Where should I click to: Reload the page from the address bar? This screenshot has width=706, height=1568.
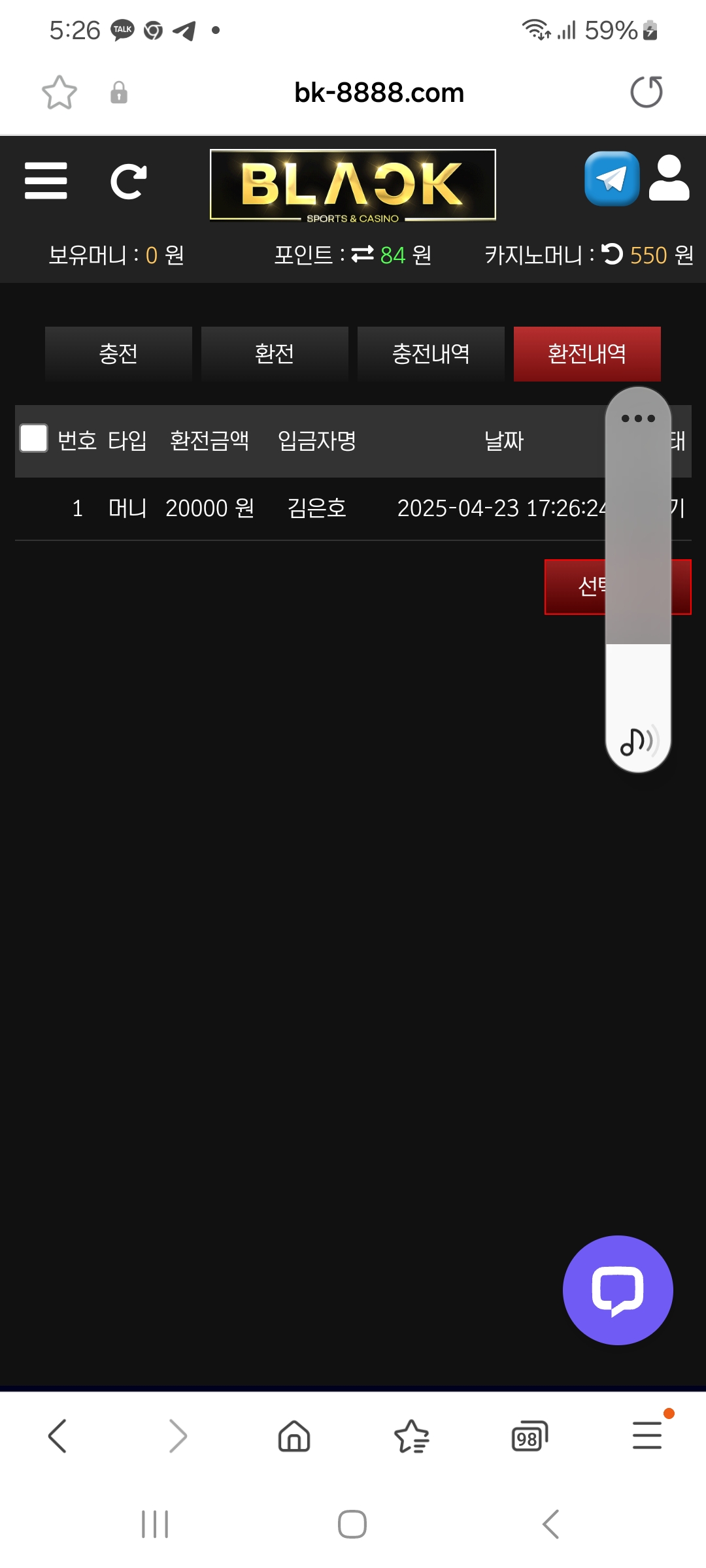[x=647, y=92]
